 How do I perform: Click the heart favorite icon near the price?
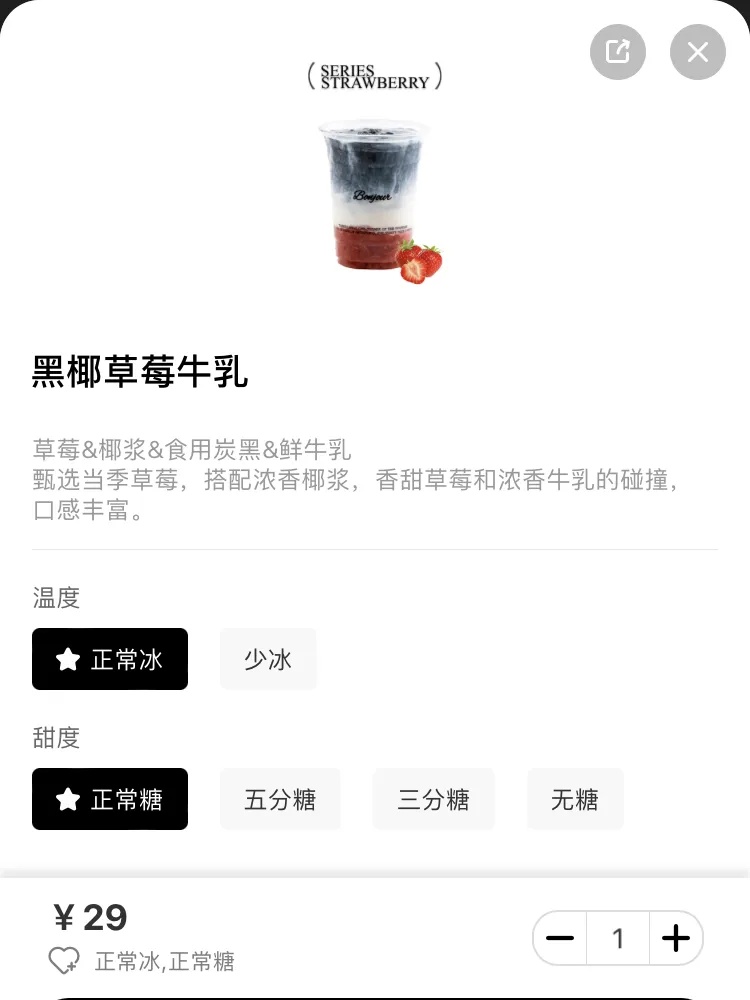point(62,960)
